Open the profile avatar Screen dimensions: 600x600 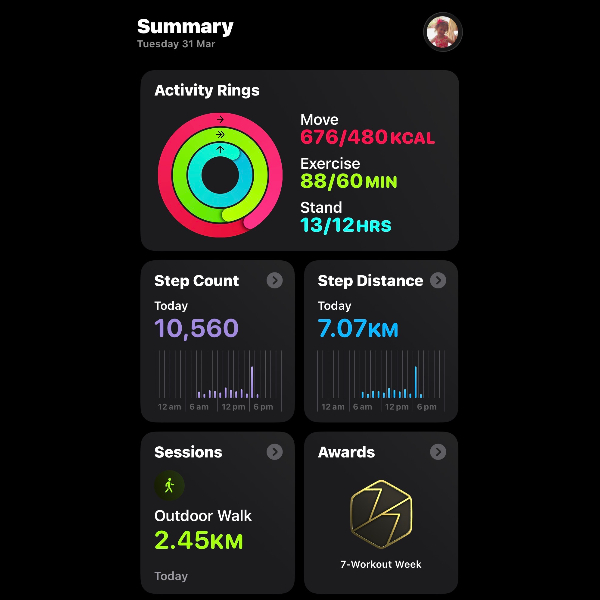[443, 32]
